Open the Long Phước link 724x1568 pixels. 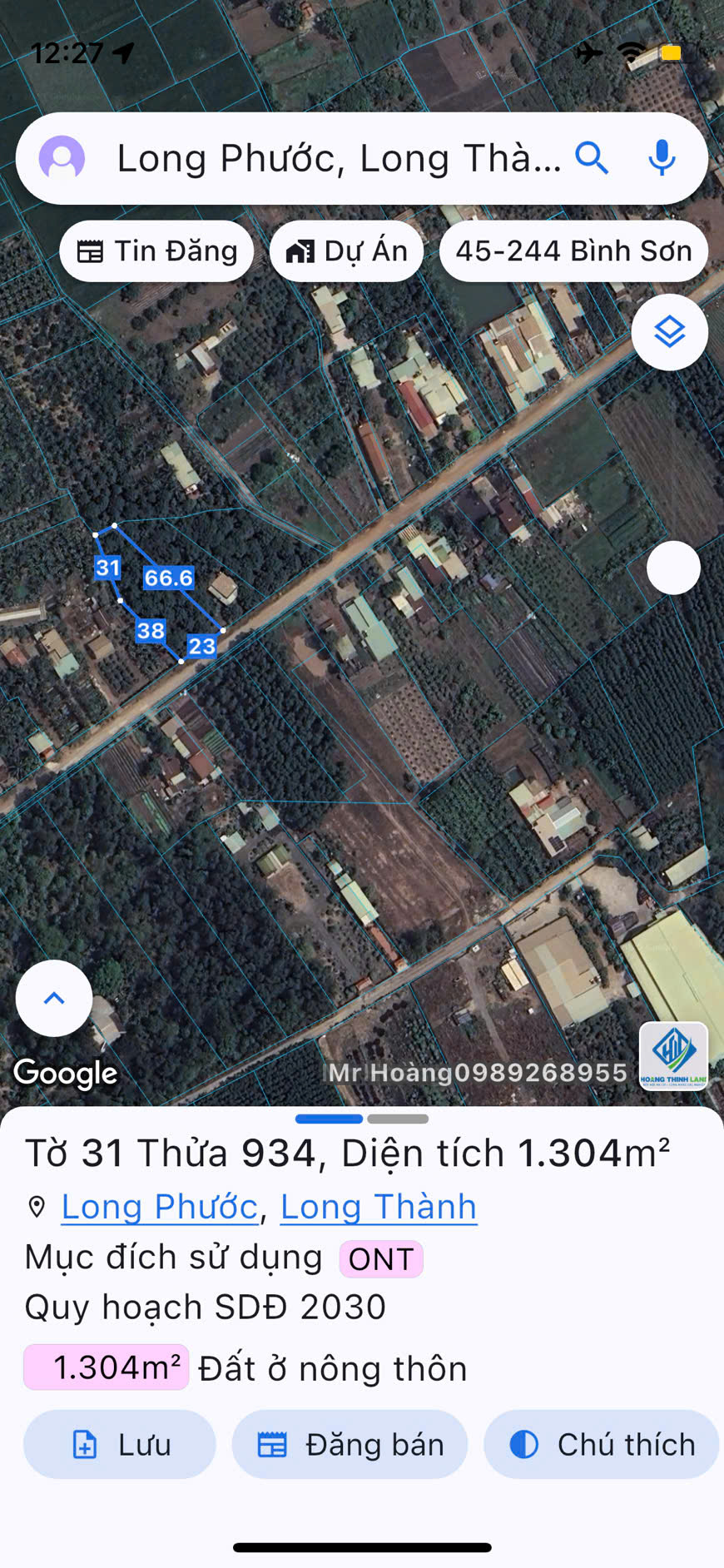[160, 1207]
